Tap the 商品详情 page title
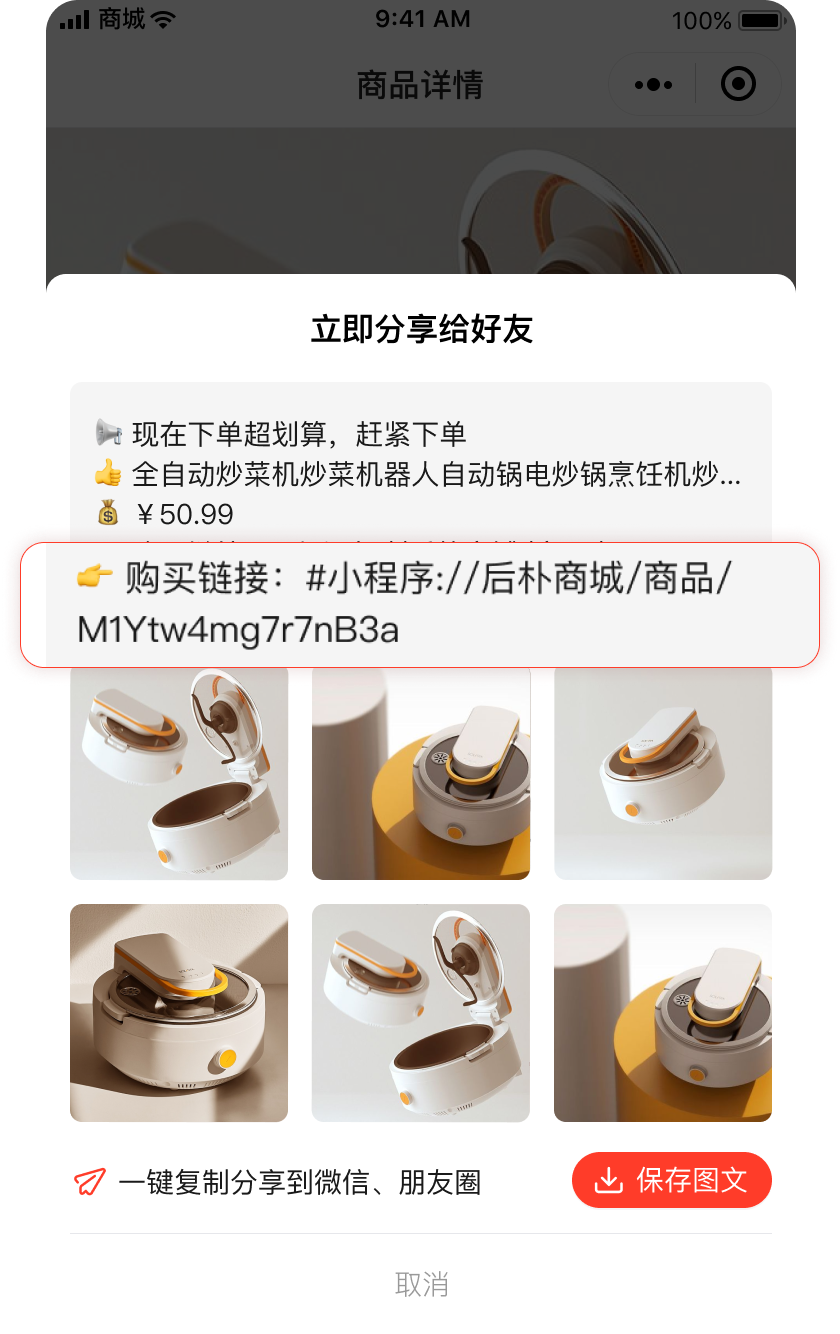Viewport: 840px width, 1334px height. [420, 86]
